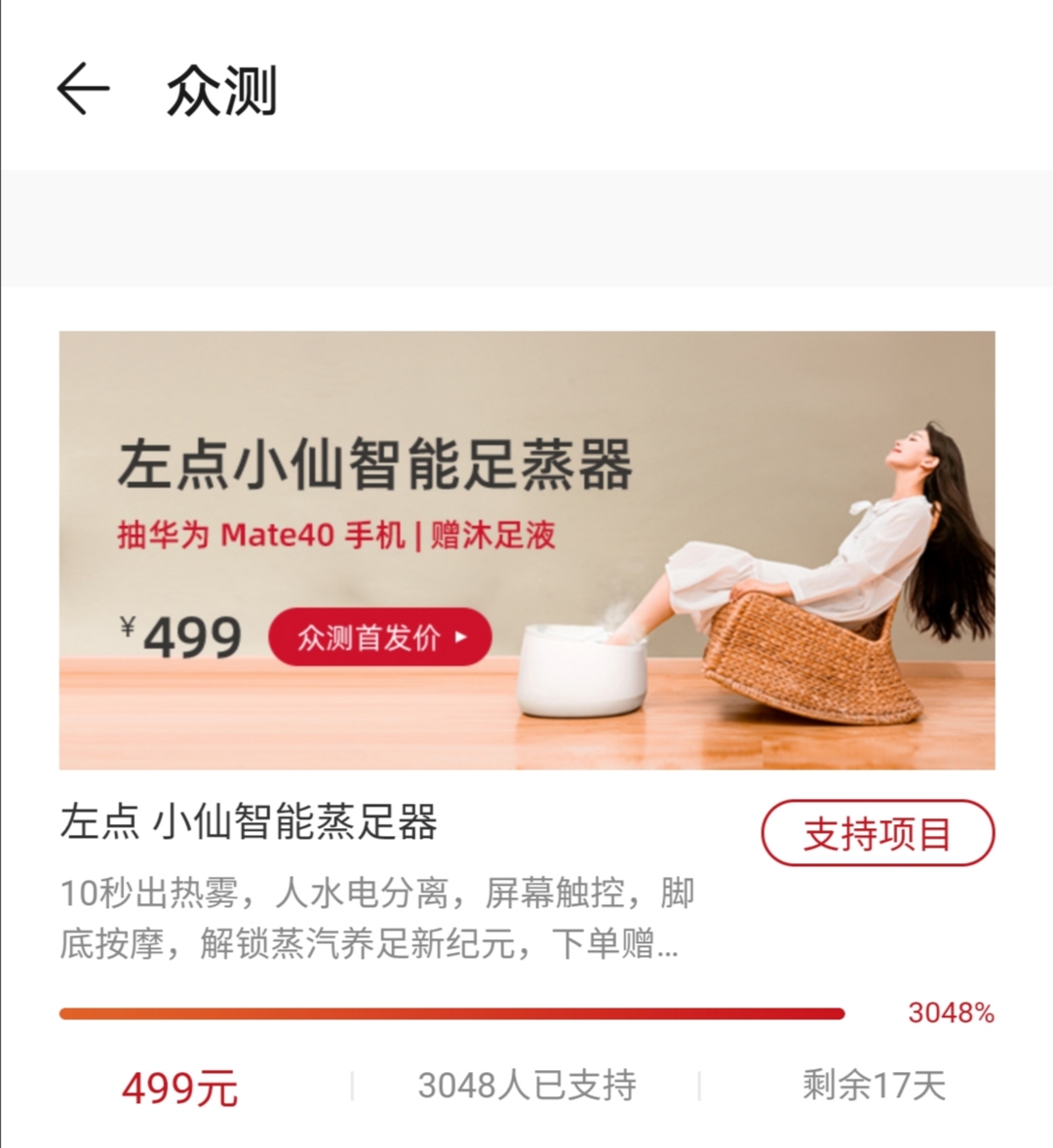This screenshot has height=1148, width=1053.
Task: Go back from the 众测 page
Action: pyautogui.click(x=83, y=90)
